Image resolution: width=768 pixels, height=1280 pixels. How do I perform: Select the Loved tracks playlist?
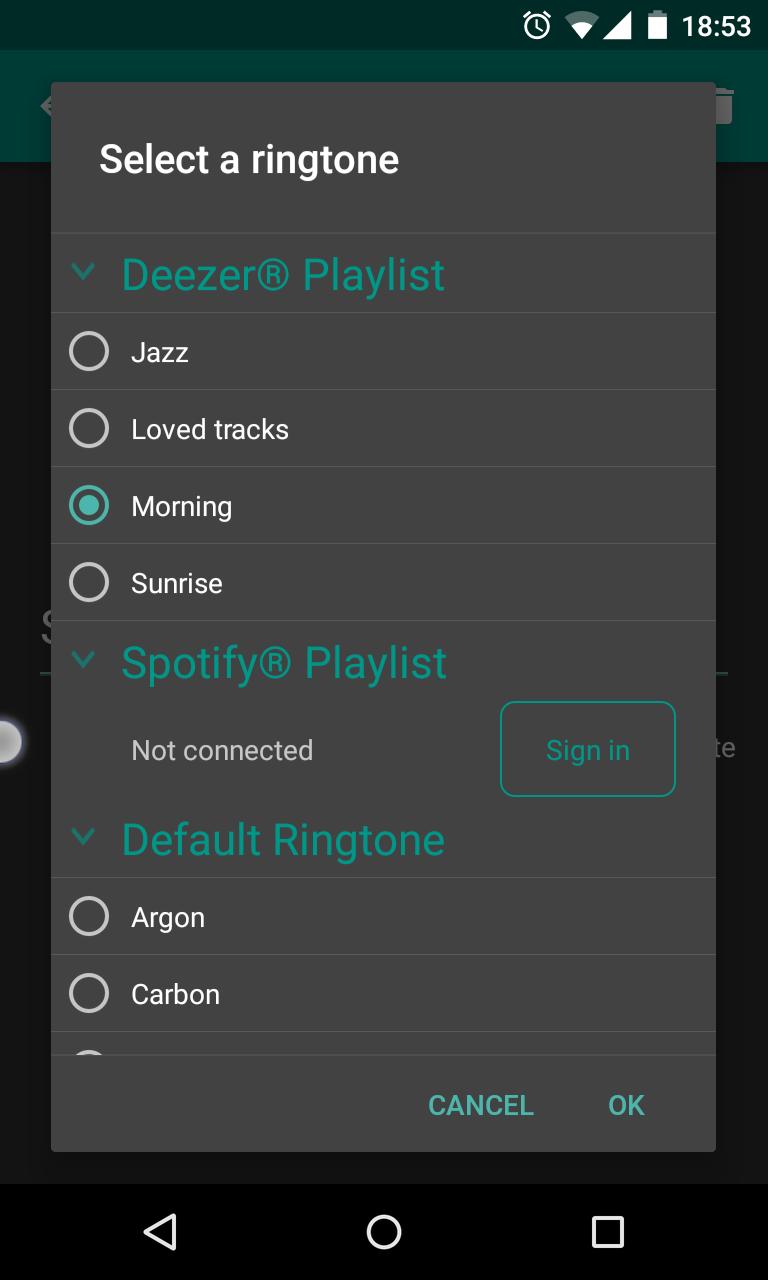point(88,428)
